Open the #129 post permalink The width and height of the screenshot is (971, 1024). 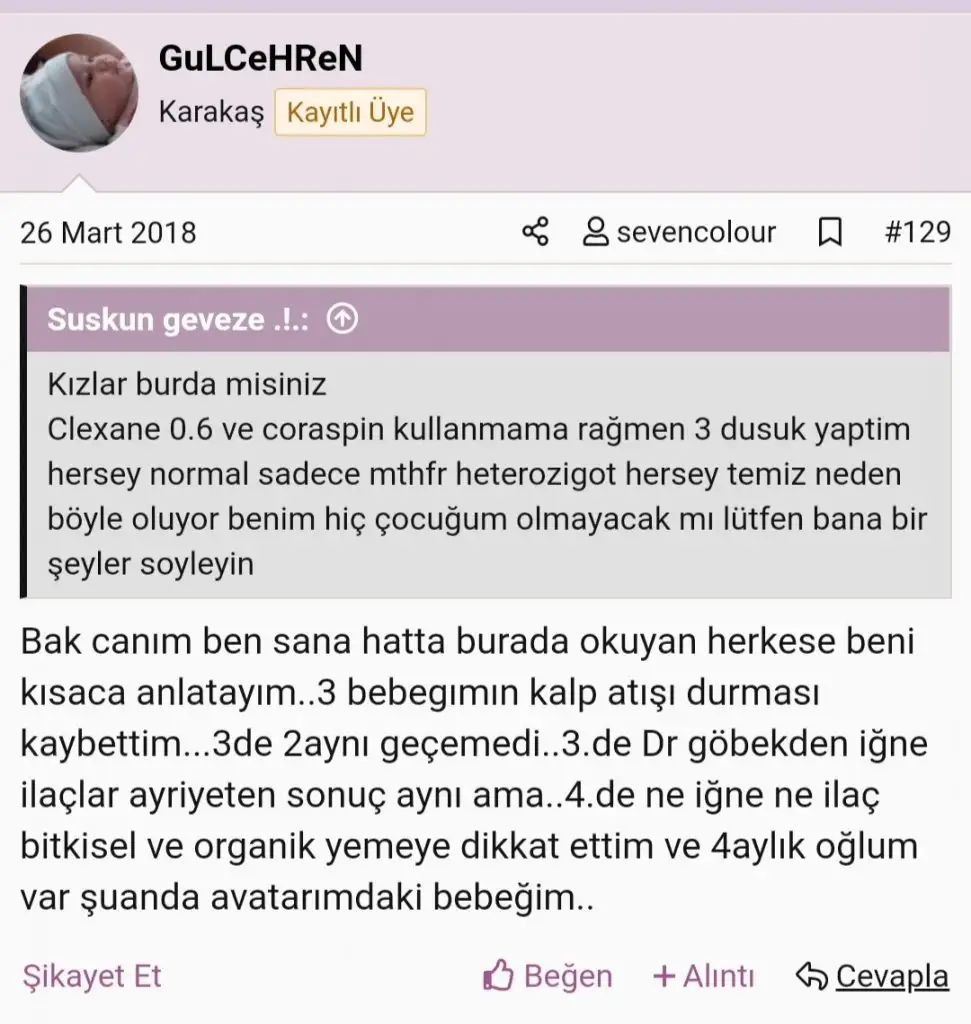point(917,233)
